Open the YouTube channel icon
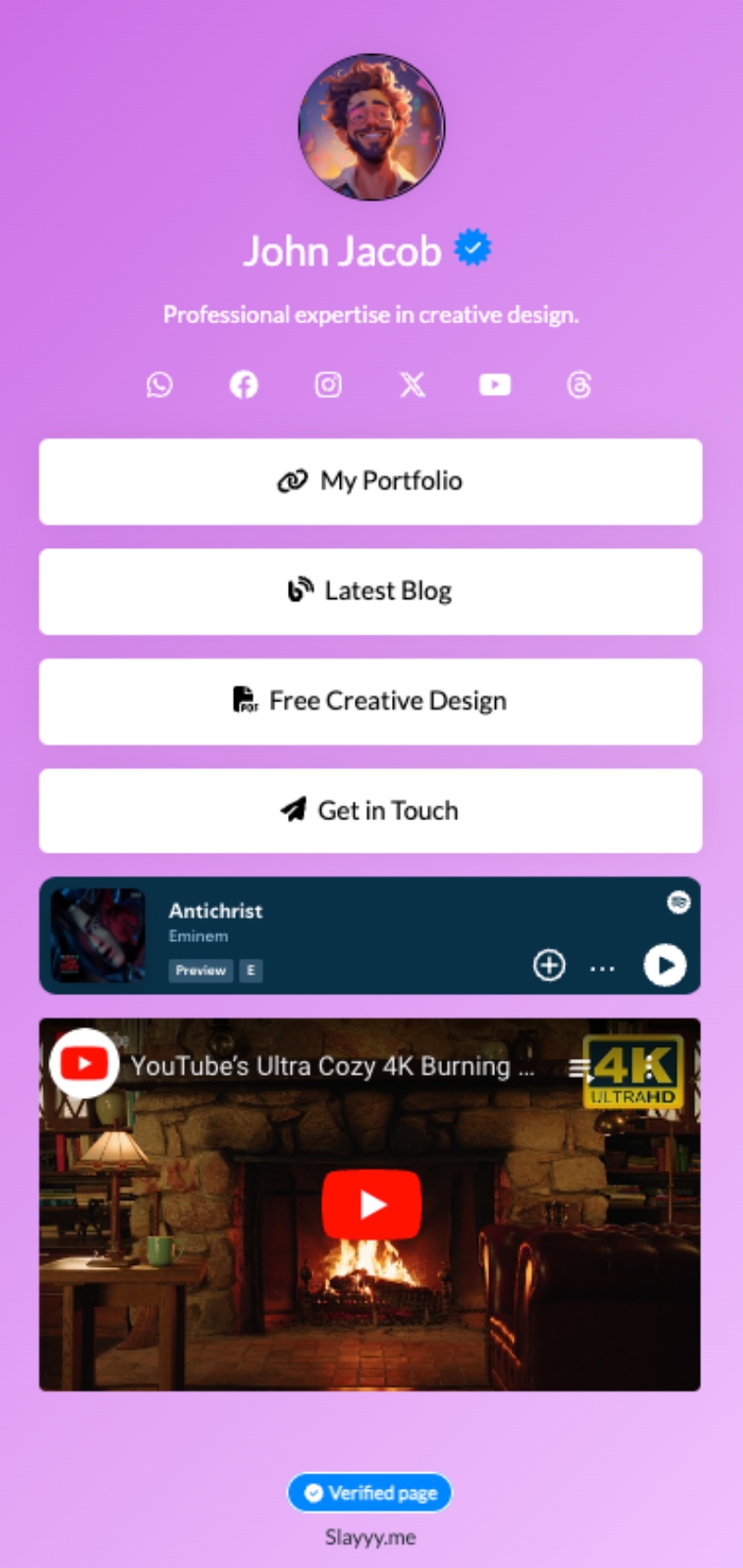 (495, 385)
